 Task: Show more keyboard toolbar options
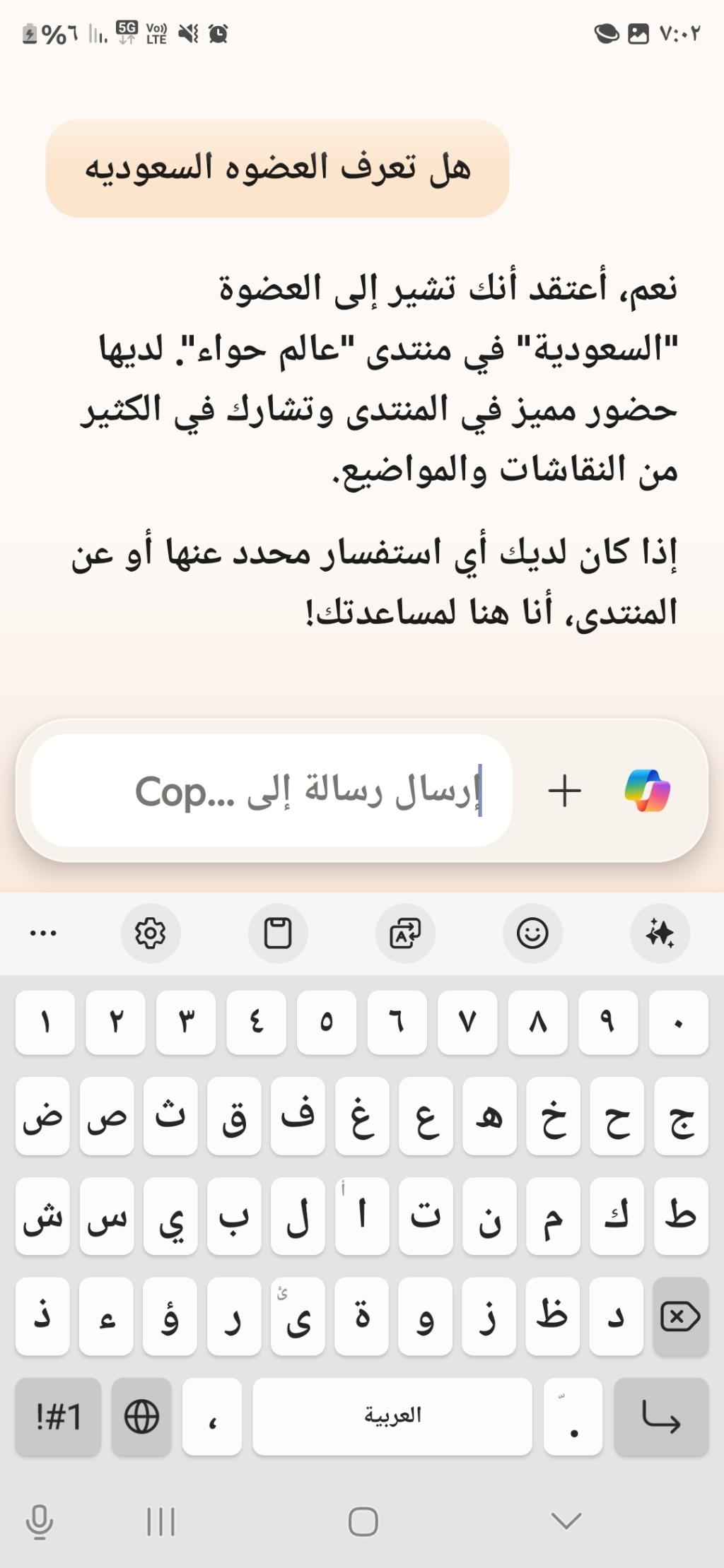[x=43, y=933]
